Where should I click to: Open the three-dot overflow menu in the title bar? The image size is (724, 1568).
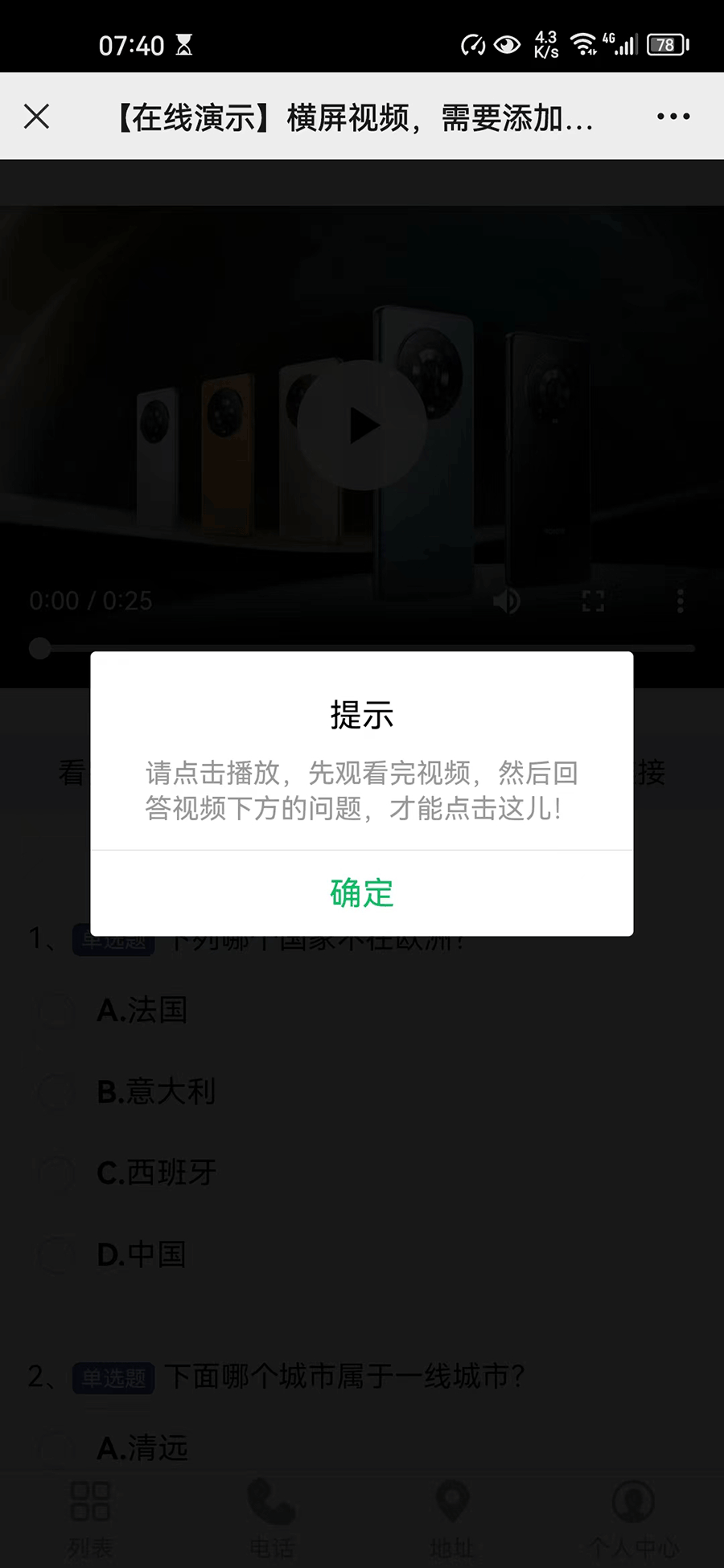pyautogui.click(x=673, y=117)
